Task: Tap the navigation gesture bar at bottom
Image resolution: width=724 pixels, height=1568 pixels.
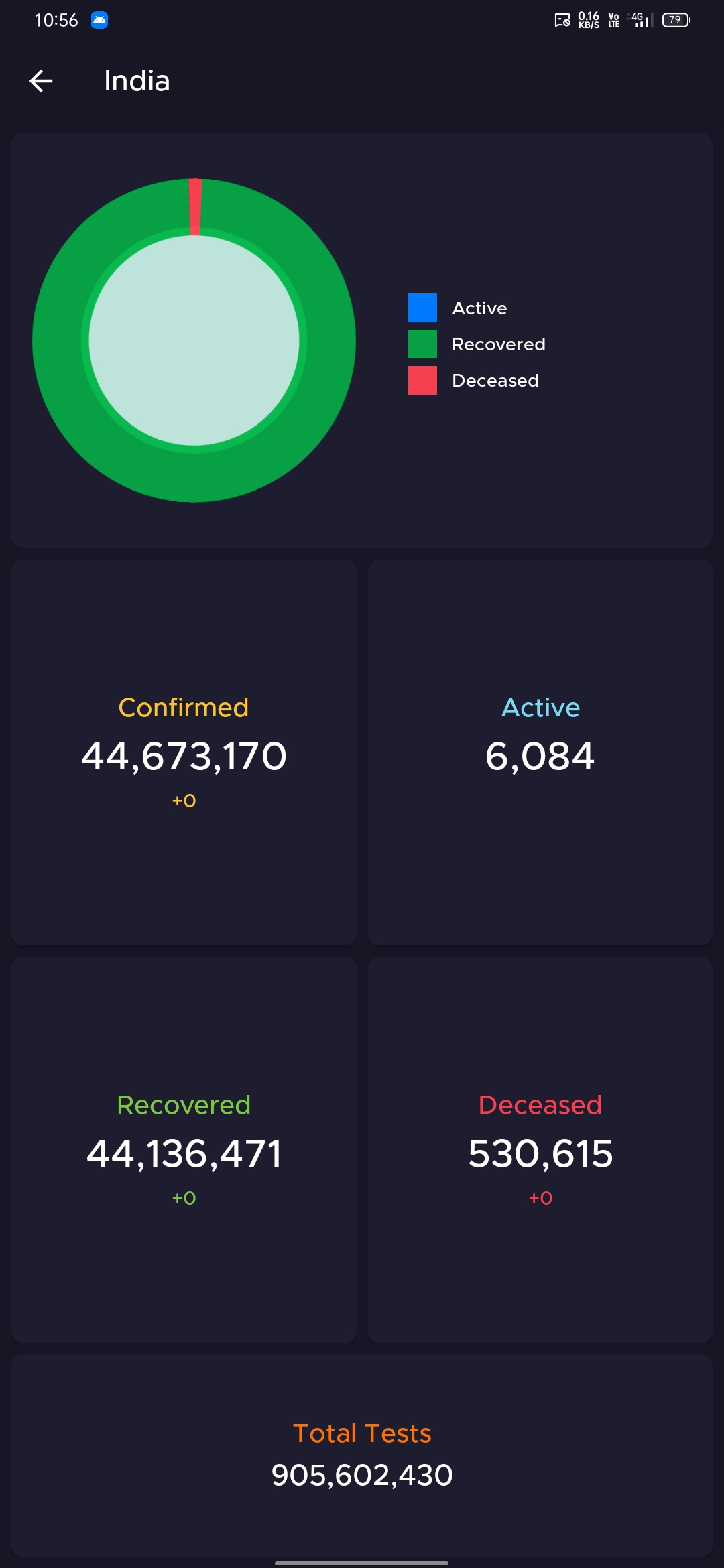Action: [x=362, y=1561]
